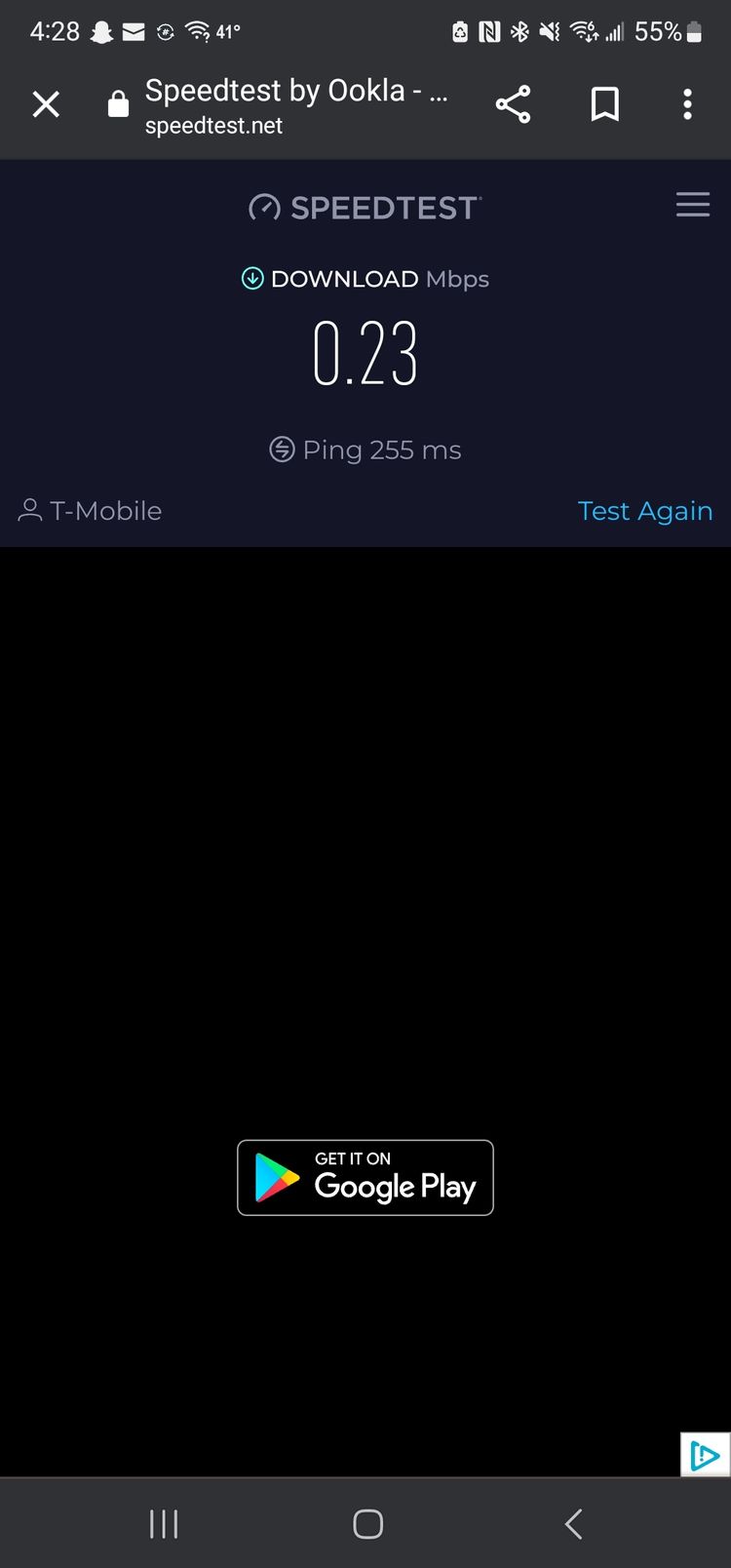This screenshot has width=731, height=1568.
Task: Open the Speedtest hamburger menu
Action: tap(693, 205)
